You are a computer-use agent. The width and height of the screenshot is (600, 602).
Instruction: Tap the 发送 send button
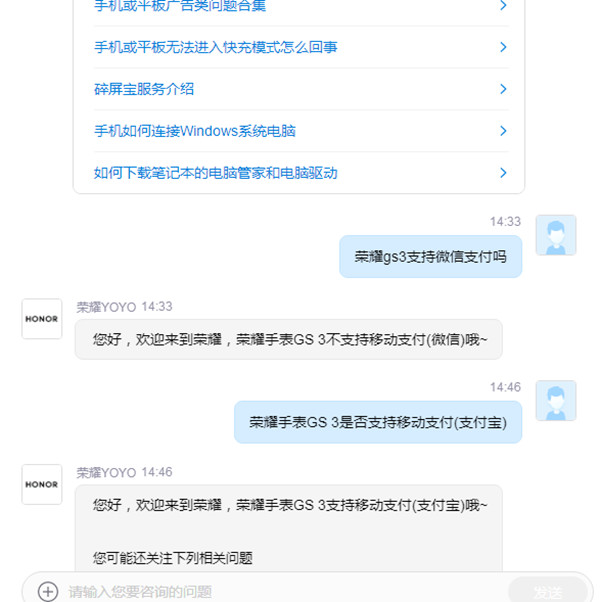pyautogui.click(x=548, y=591)
